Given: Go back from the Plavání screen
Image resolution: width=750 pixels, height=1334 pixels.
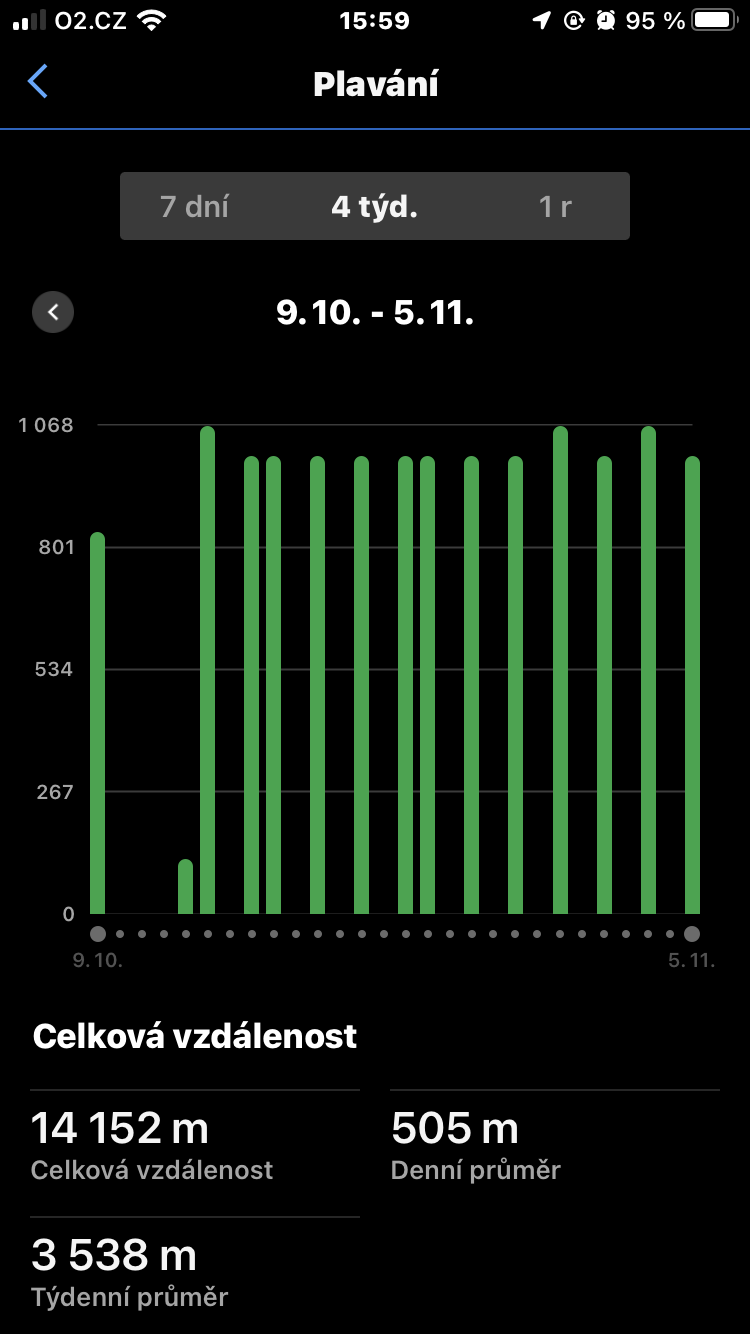Looking at the screenshot, I should [x=38, y=82].
